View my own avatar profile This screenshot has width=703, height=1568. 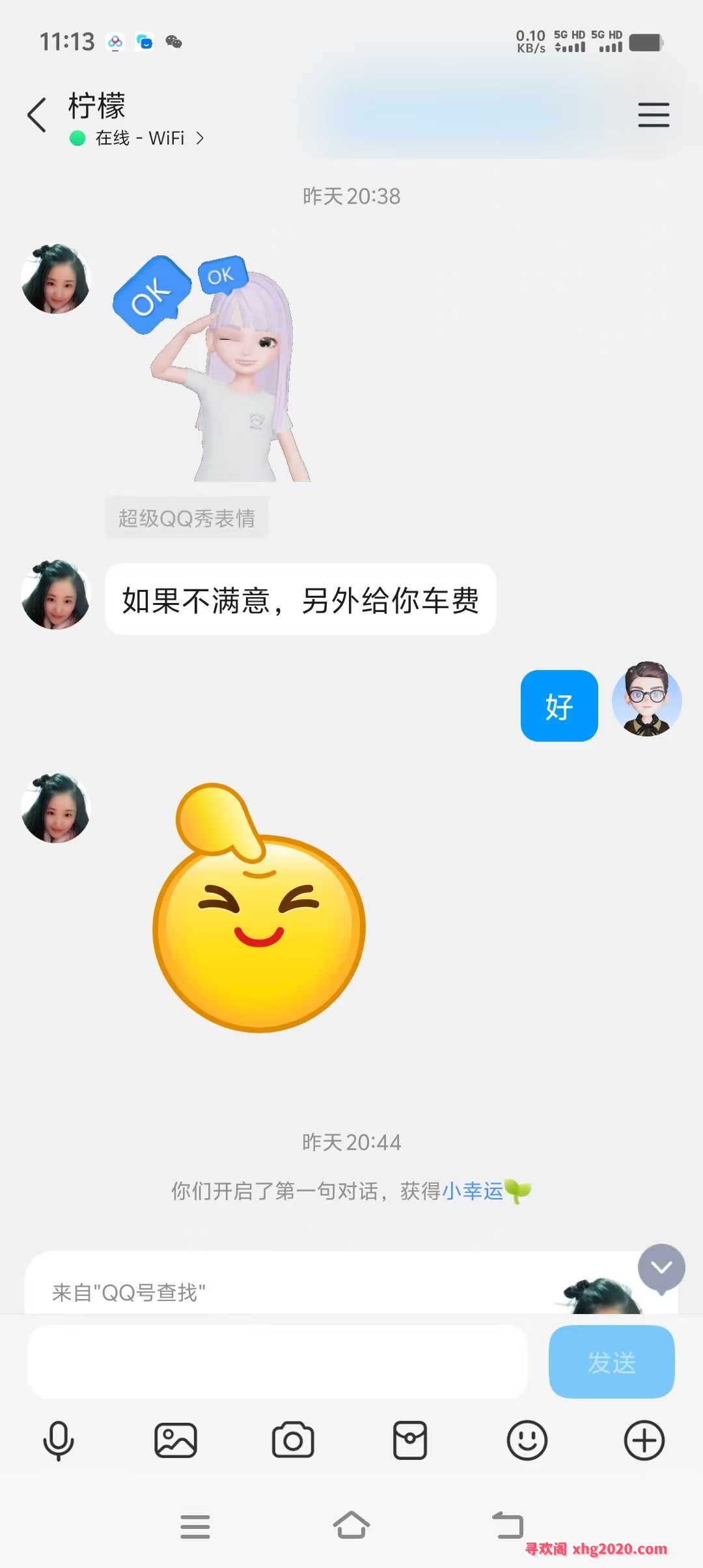(646, 699)
